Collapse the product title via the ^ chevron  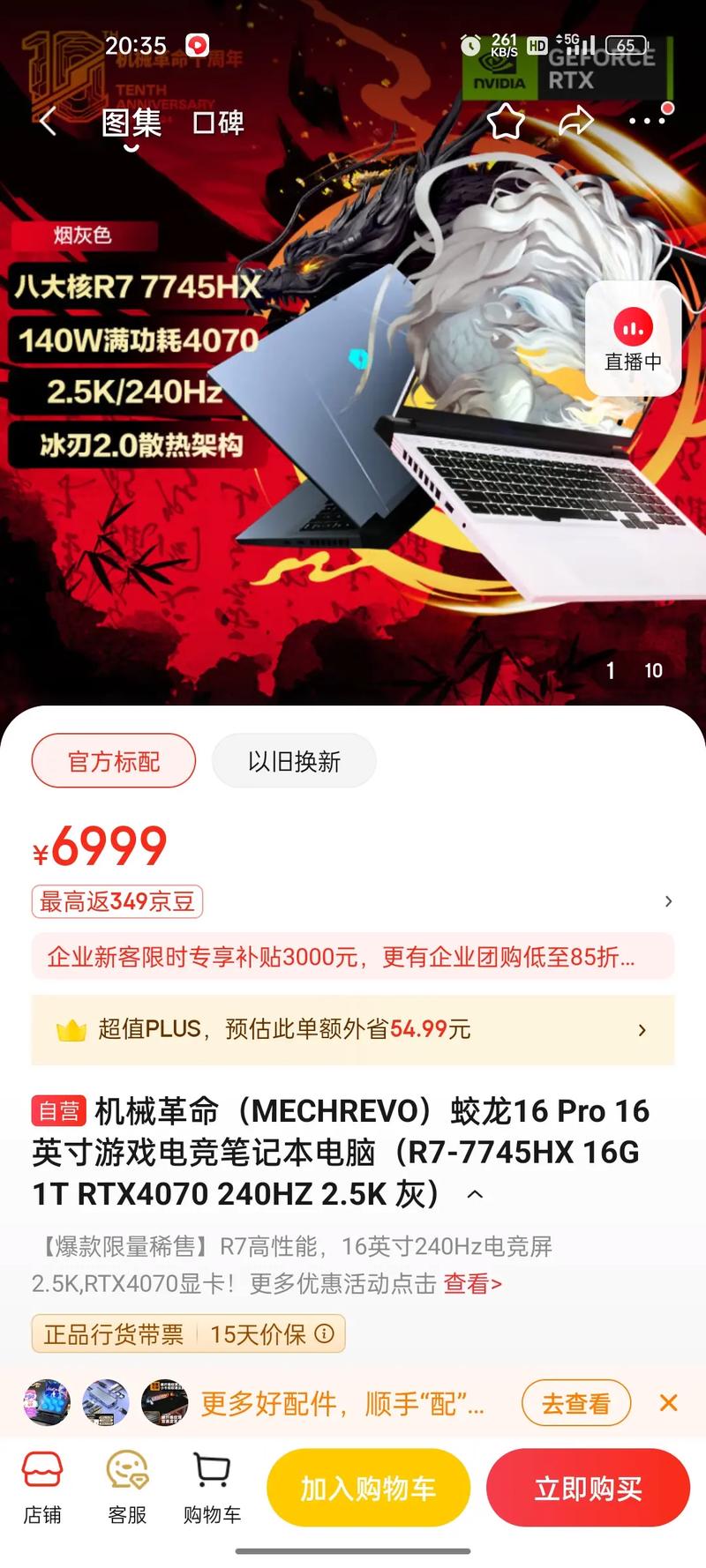[x=475, y=1196]
